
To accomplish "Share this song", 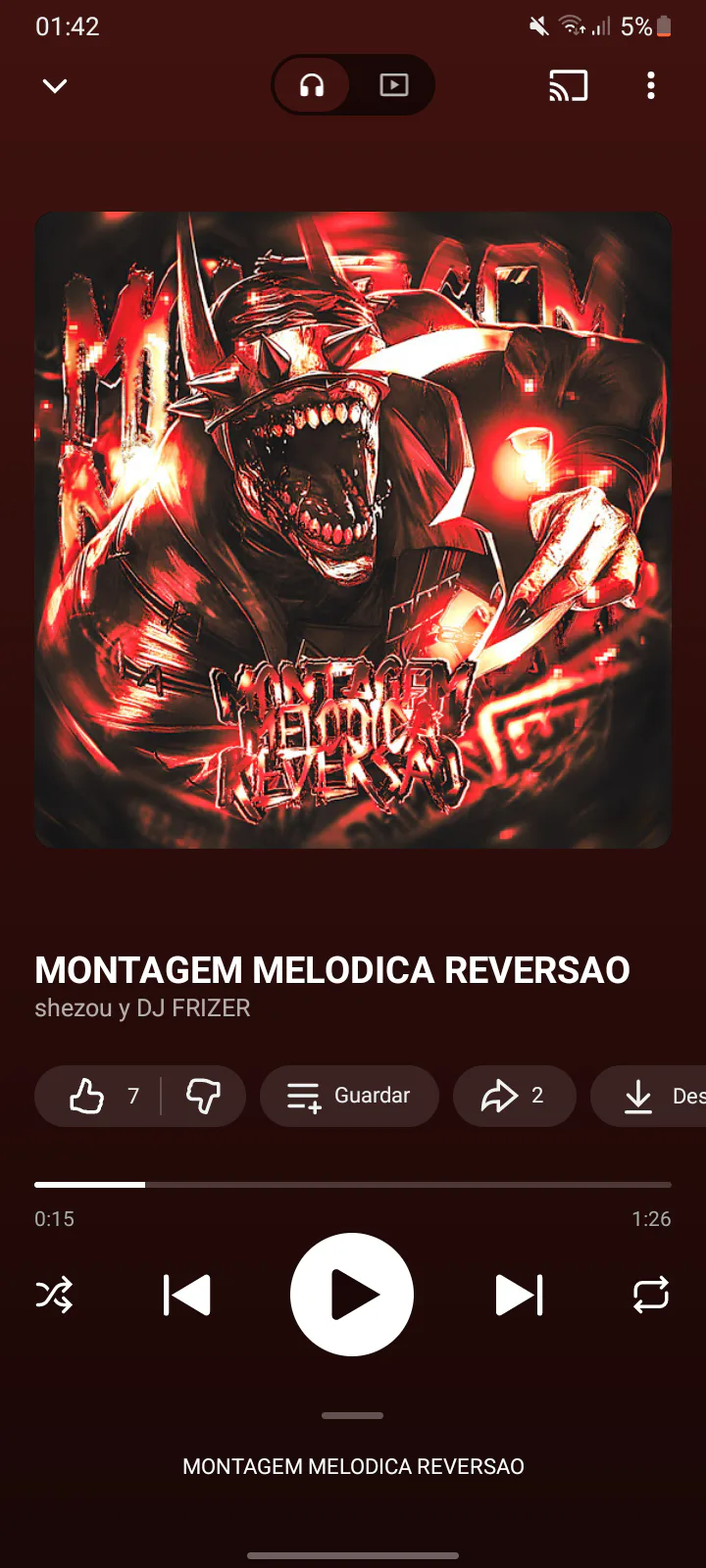I will pos(513,1096).
